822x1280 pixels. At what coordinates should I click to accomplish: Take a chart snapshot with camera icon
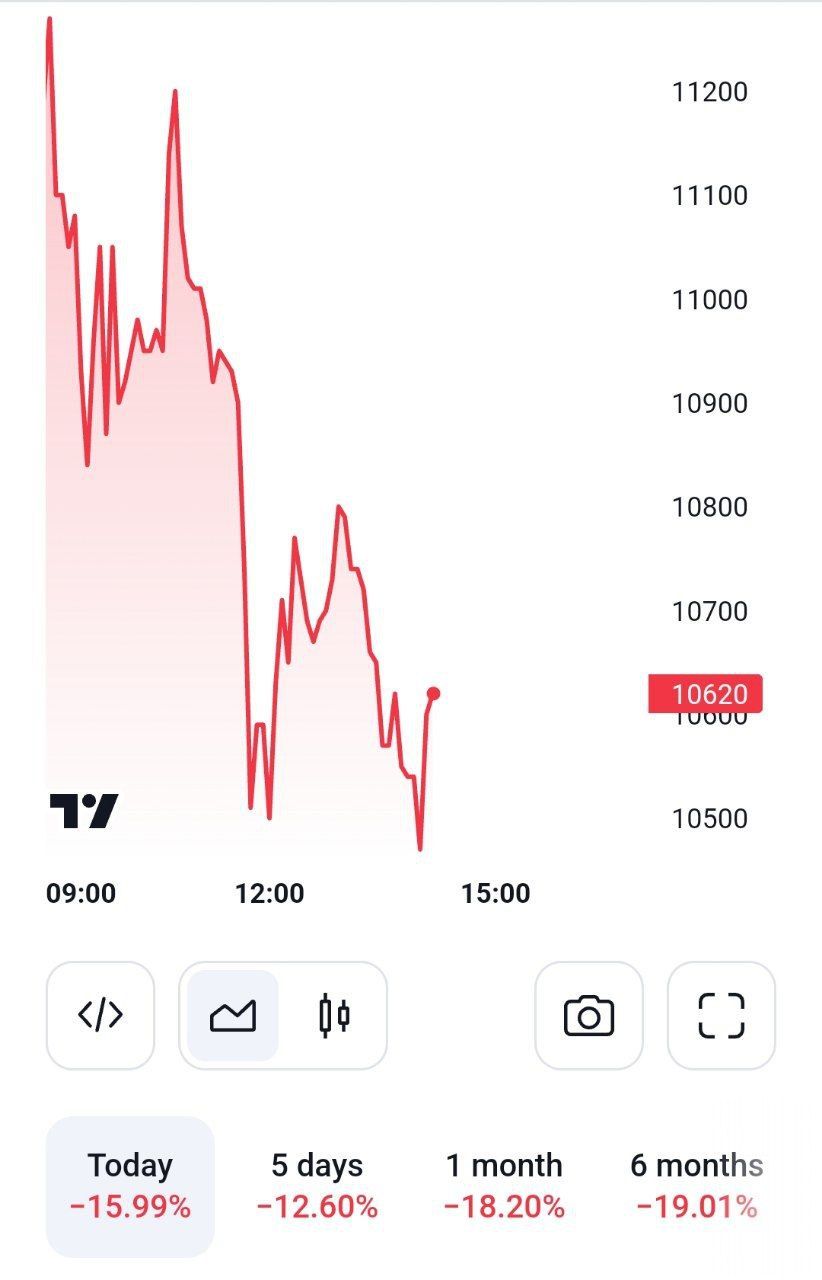click(x=589, y=1015)
